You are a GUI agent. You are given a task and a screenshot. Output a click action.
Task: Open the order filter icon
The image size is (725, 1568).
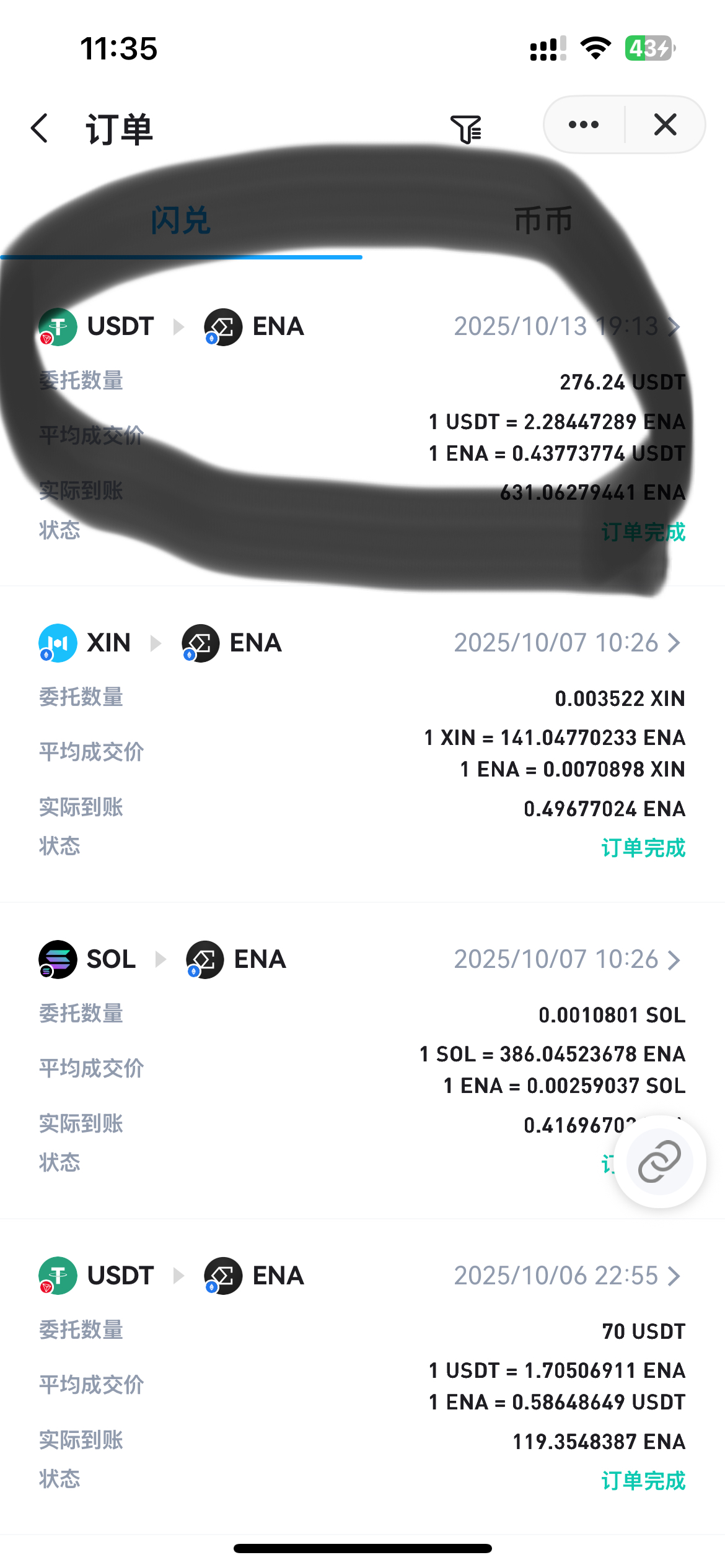point(466,129)
